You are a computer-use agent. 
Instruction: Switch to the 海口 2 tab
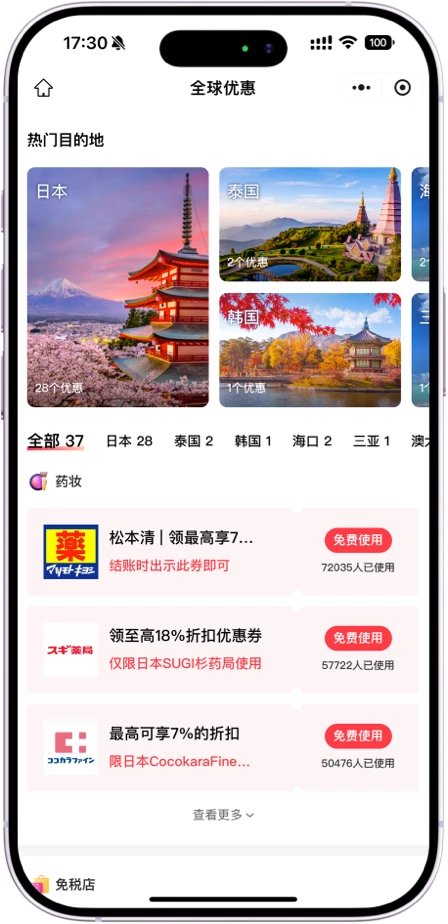click(312, 441)
